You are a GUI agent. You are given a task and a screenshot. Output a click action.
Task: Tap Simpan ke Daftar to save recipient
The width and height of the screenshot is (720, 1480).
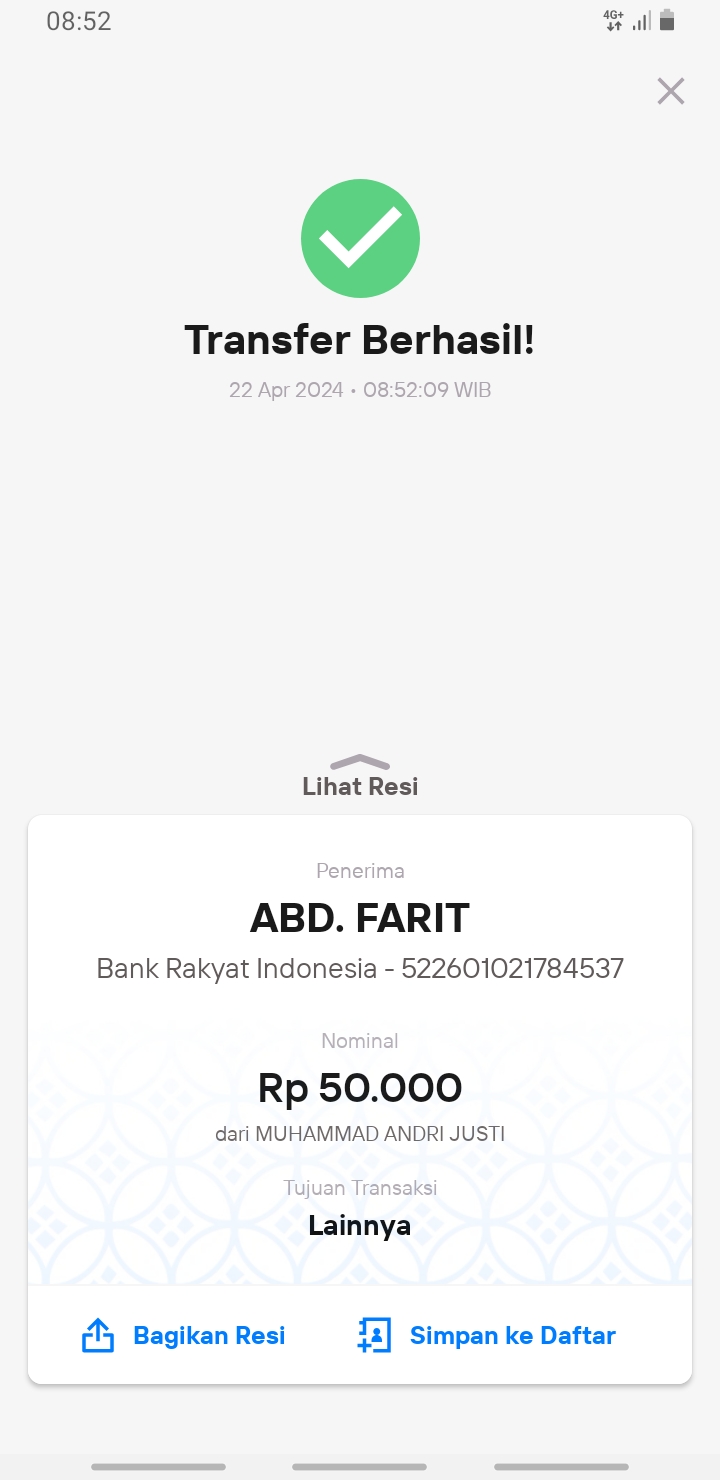point(487,1335)
